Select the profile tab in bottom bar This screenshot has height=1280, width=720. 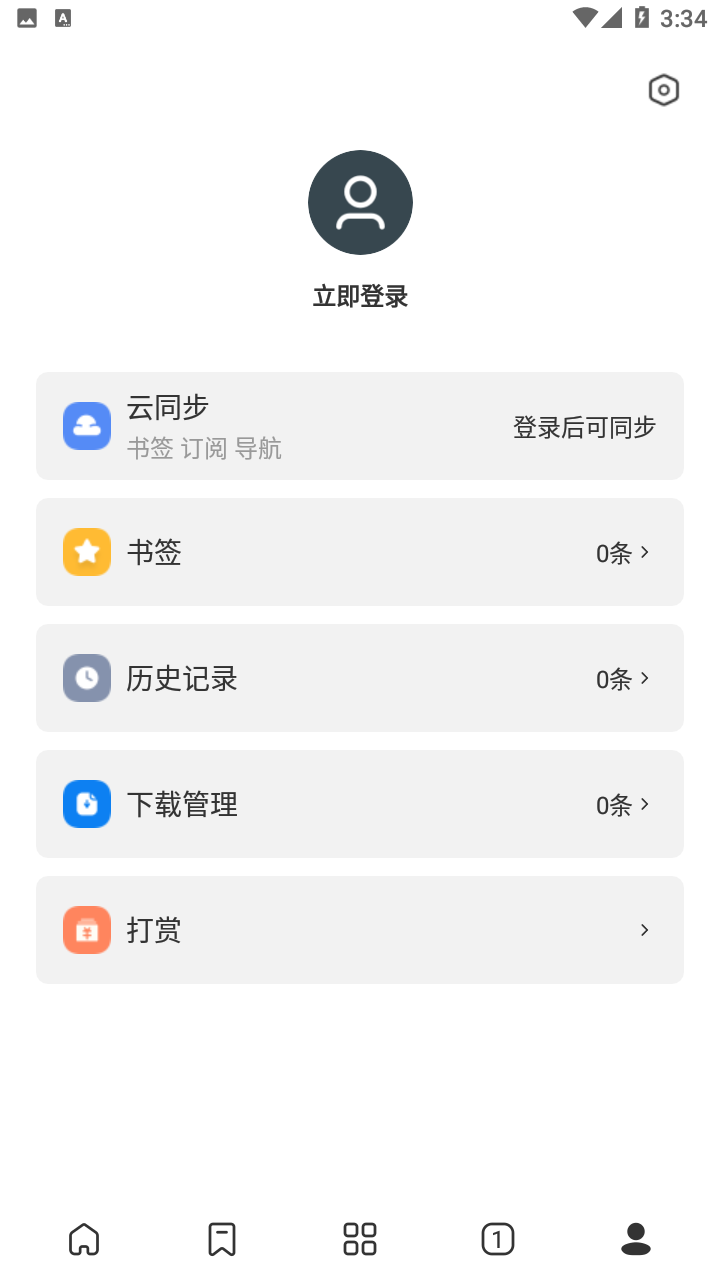(636, 1239)
